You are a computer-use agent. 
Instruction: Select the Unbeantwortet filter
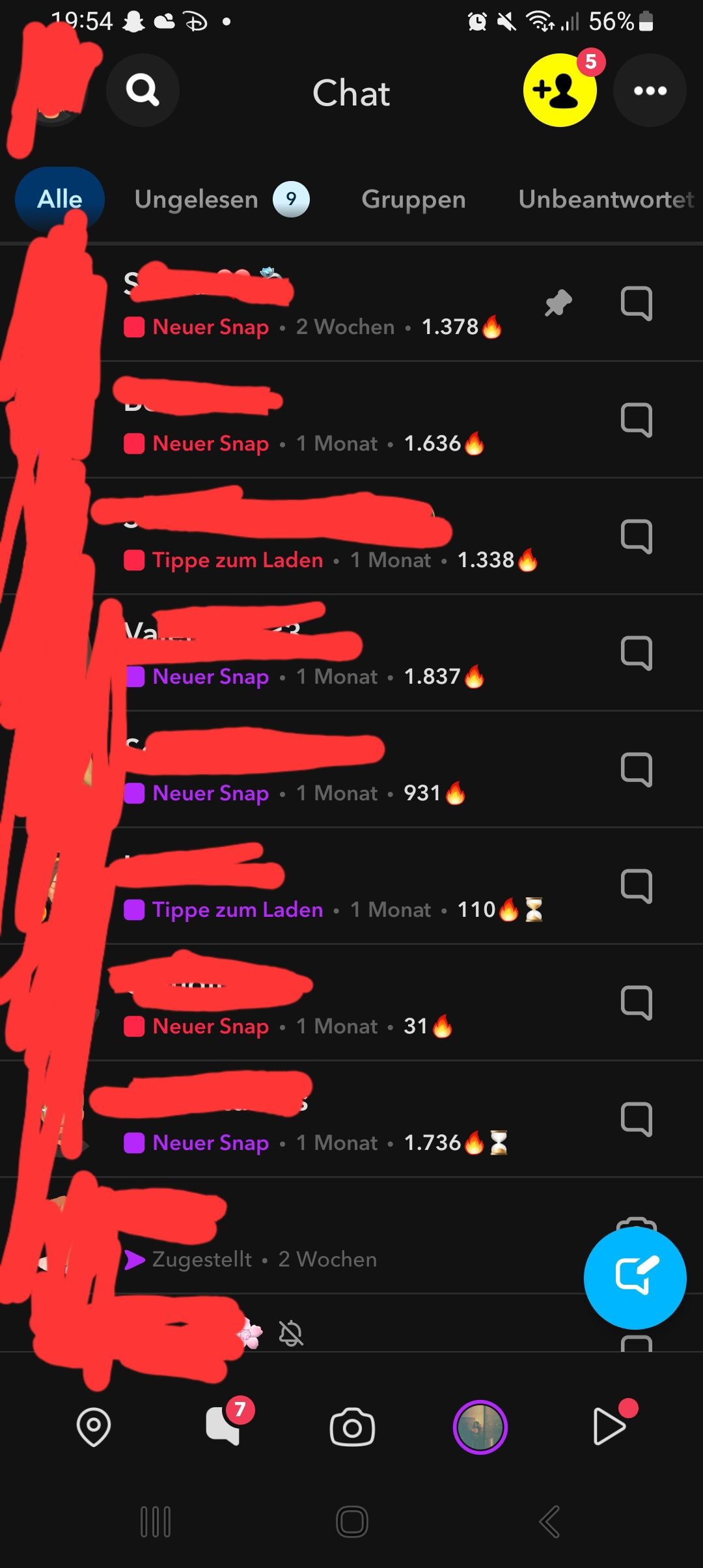point(605,199)
